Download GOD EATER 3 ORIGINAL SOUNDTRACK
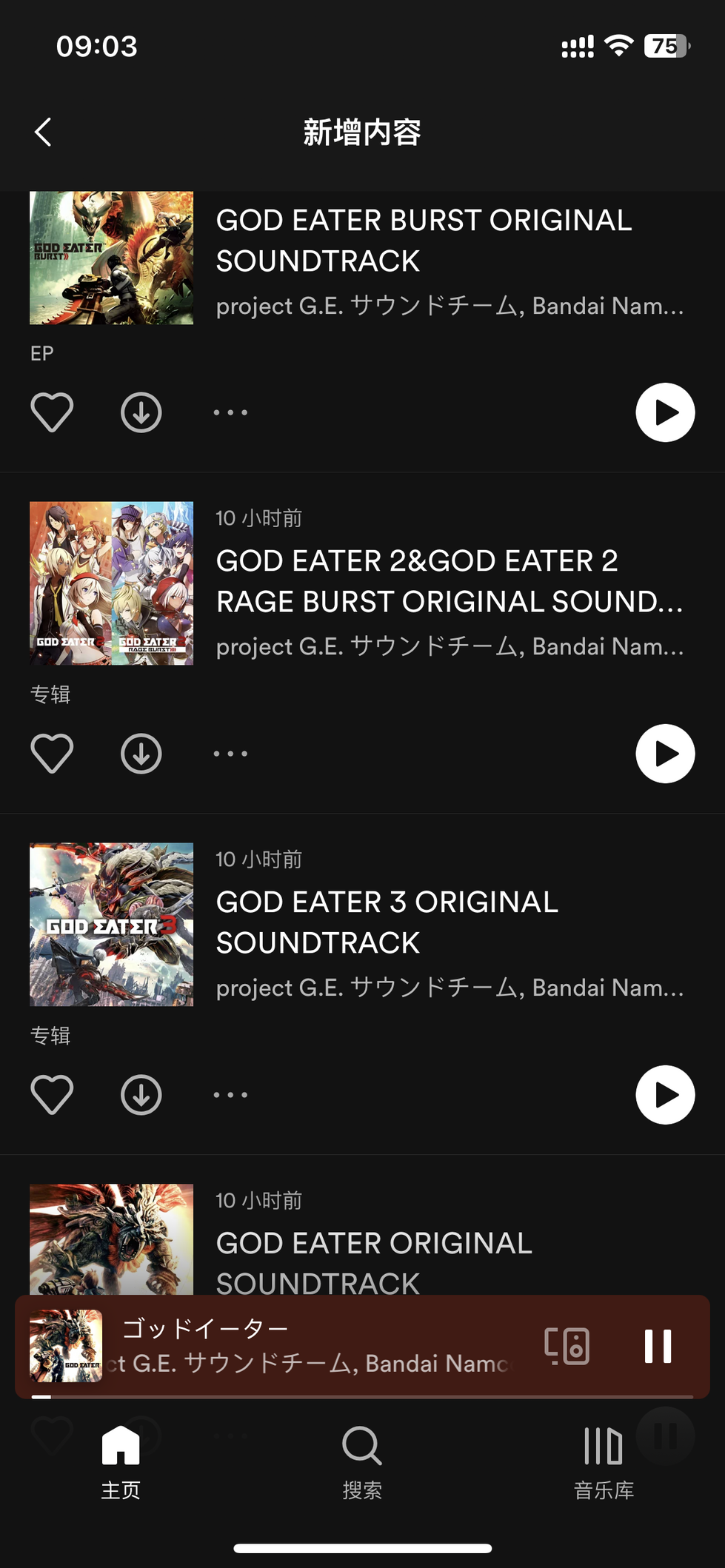The image size is (725, 1568). point(141,1095)
